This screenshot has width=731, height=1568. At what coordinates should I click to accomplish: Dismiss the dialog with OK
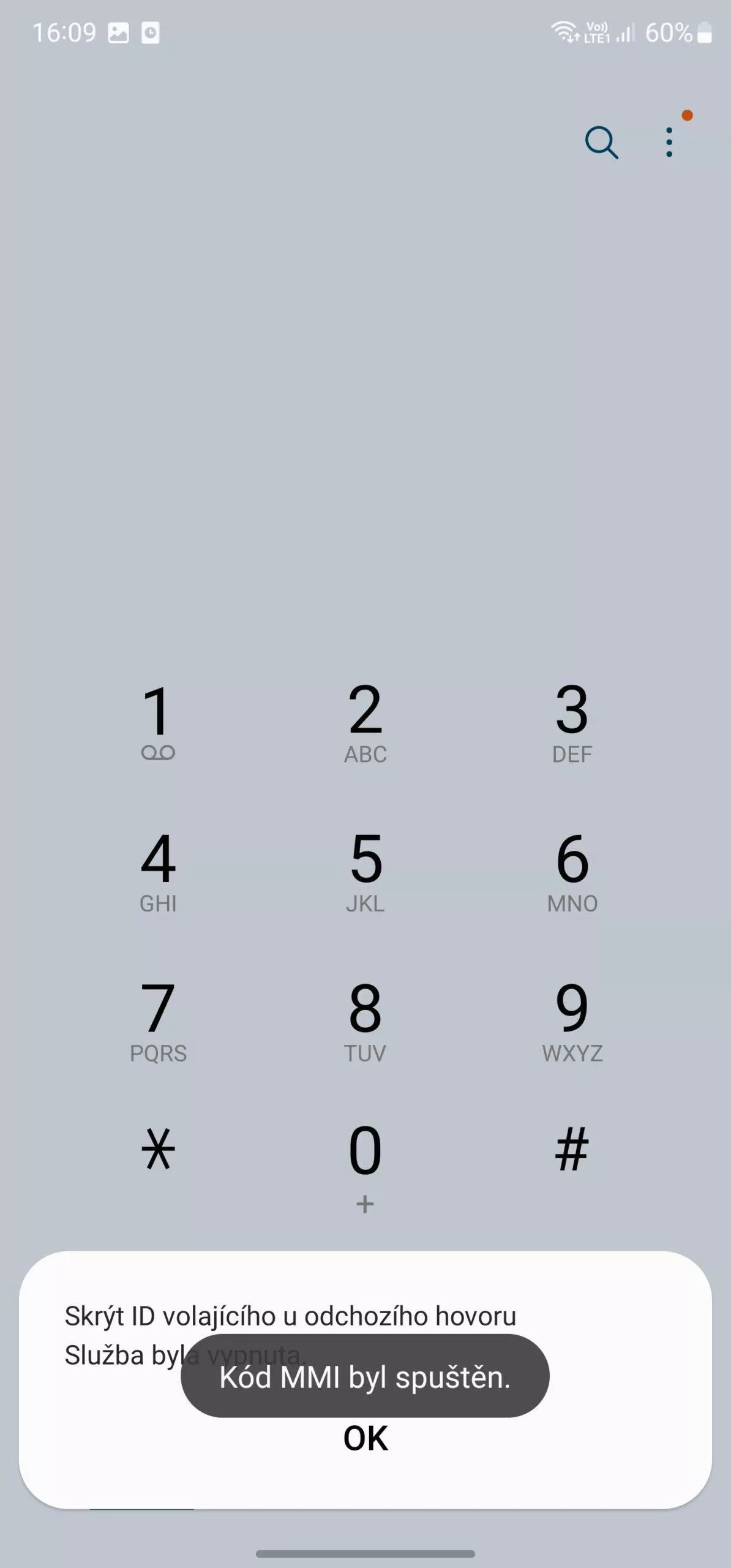[365, 1438]
